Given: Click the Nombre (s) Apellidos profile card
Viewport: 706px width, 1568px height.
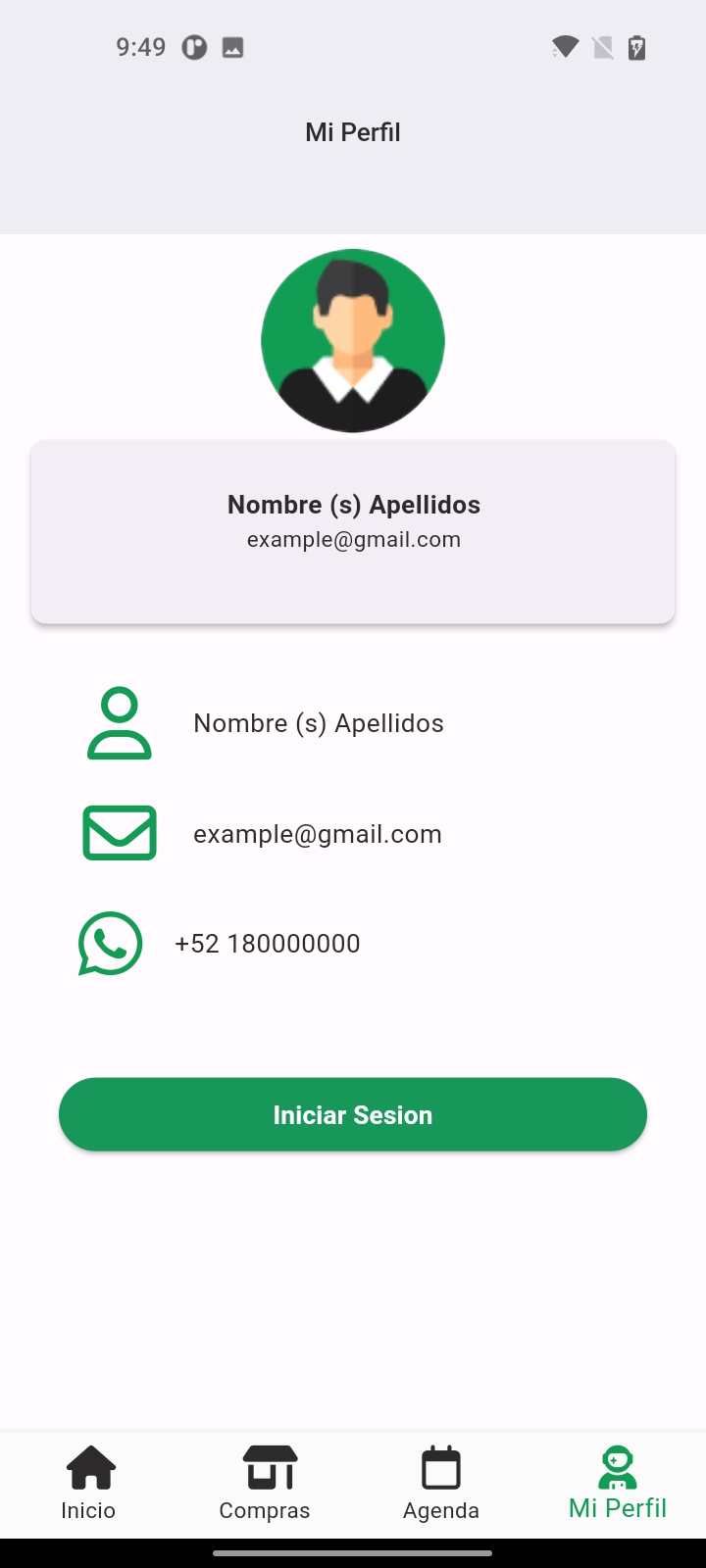Looking at the screenshot, I should pyautogui.click(x=353, y=531).
